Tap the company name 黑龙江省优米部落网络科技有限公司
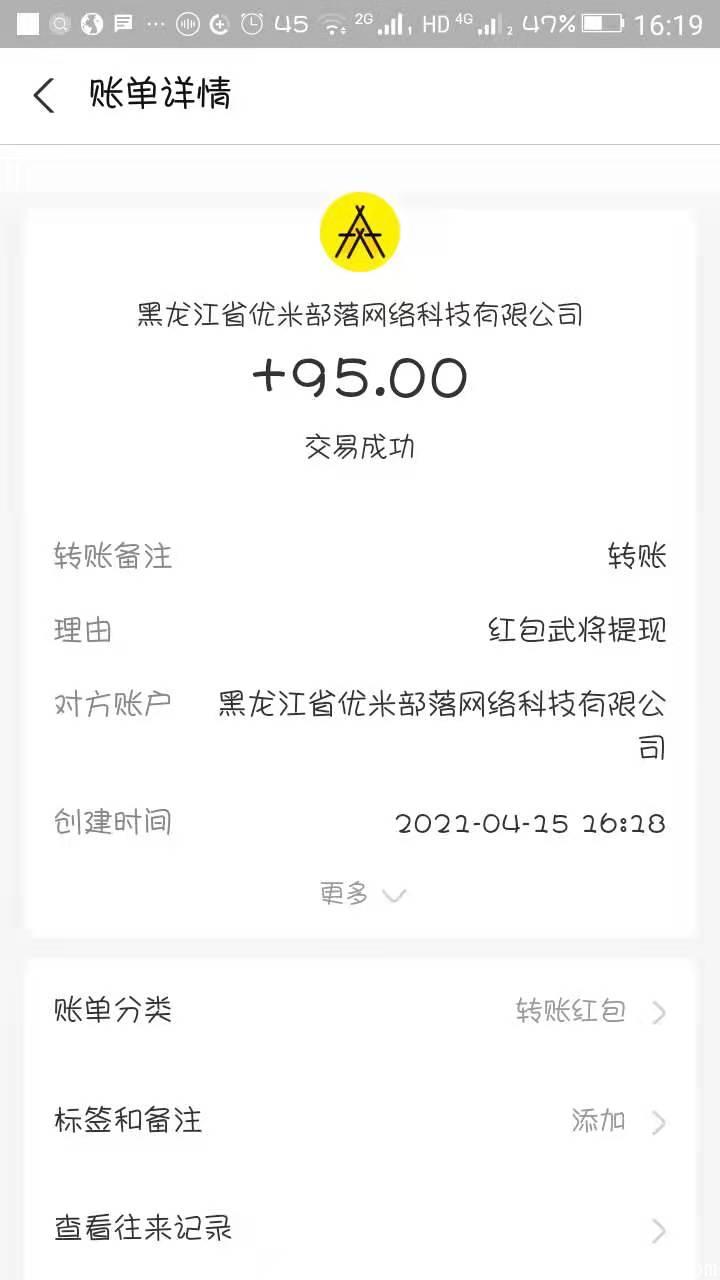 [x=360, y=314]
